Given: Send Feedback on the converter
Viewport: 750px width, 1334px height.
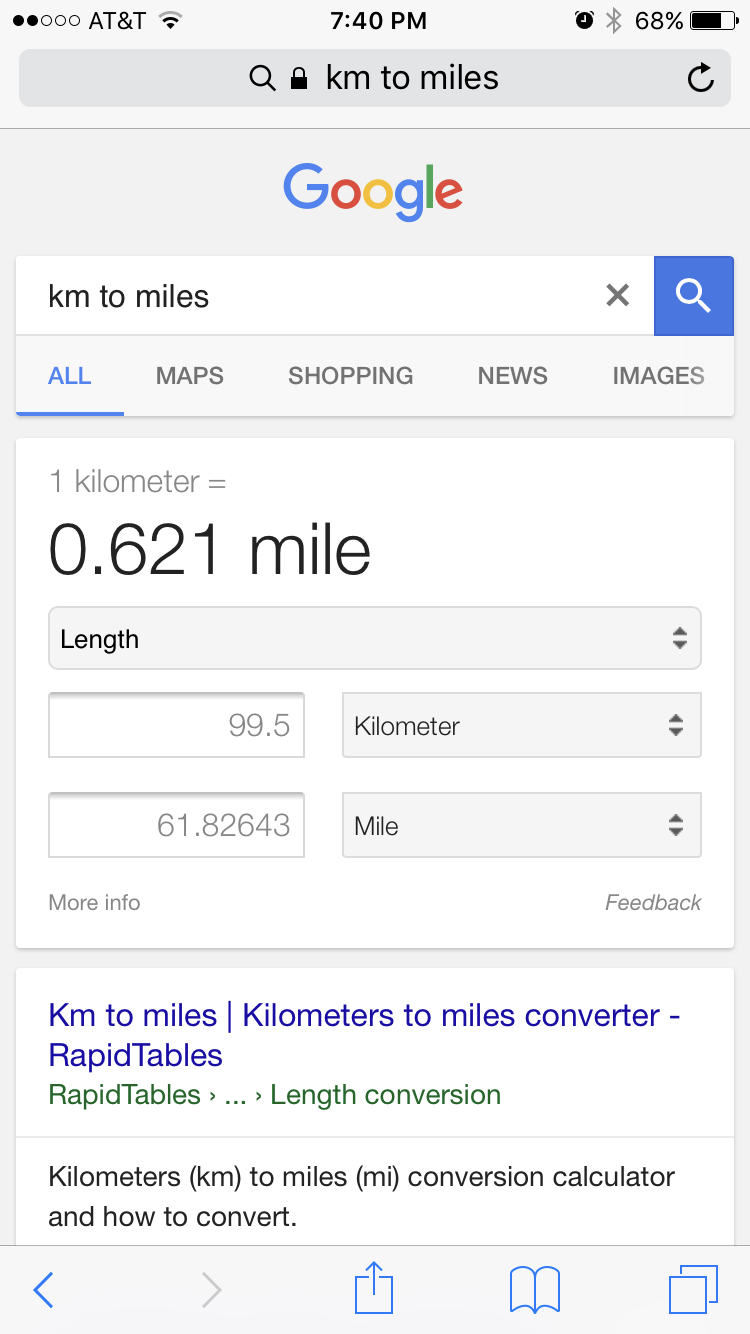Looking at the screenshot, I should tap(653, 902).
